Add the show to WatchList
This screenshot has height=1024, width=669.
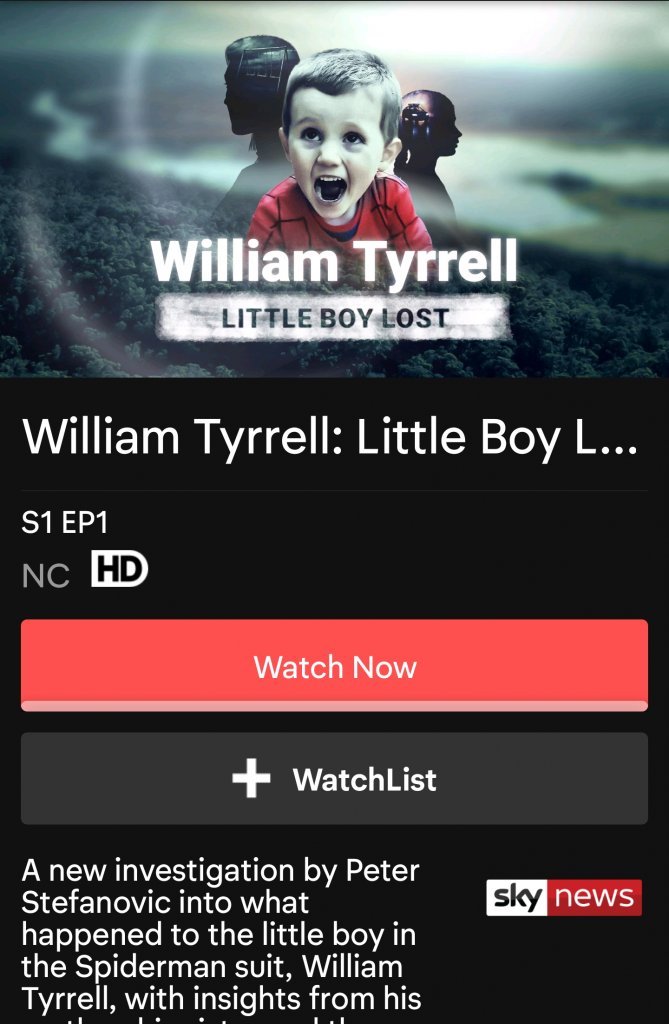point(334,779)
